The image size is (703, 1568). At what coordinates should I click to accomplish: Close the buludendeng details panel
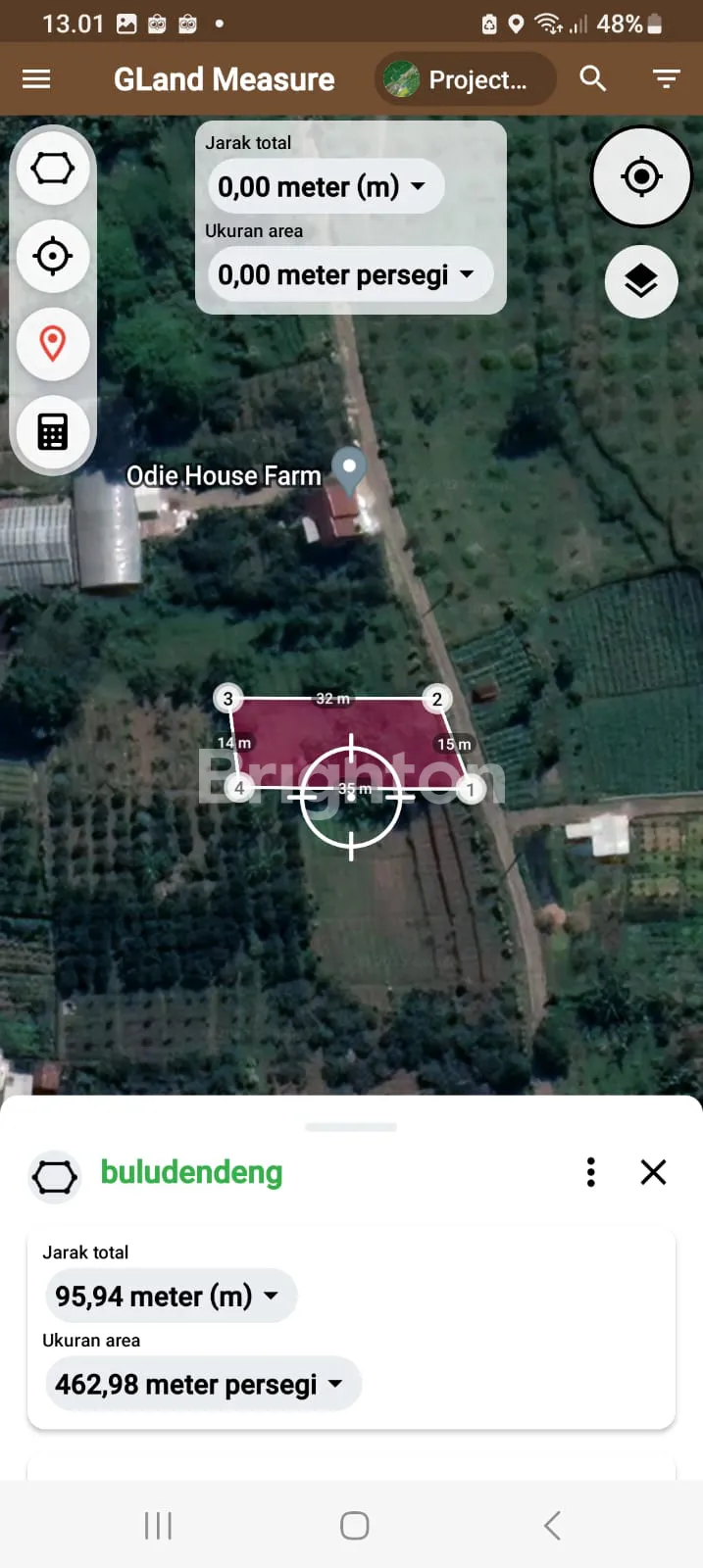pos(653,1172)
